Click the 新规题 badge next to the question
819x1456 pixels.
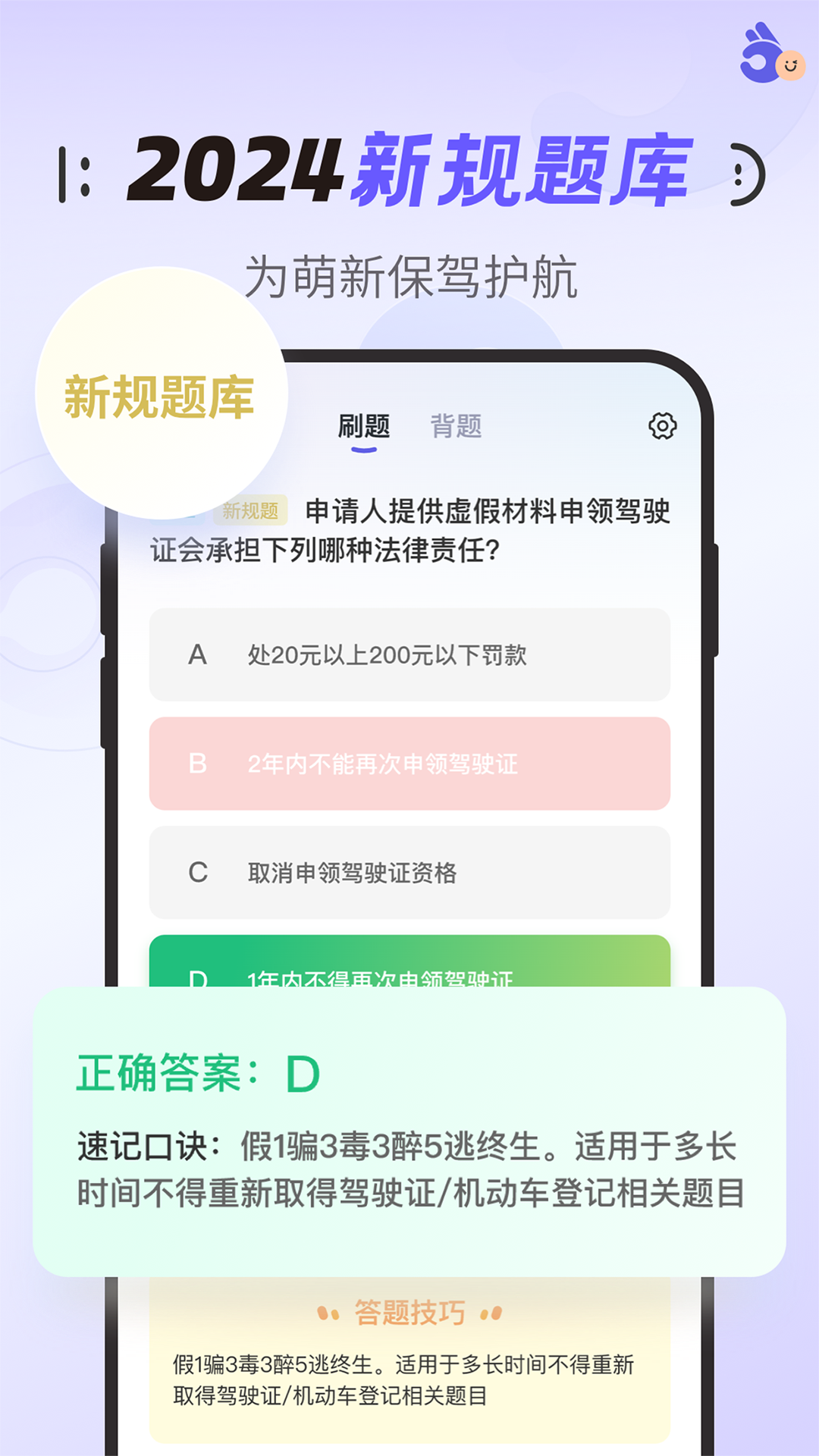pyautogui.click(x=252, y=512)
